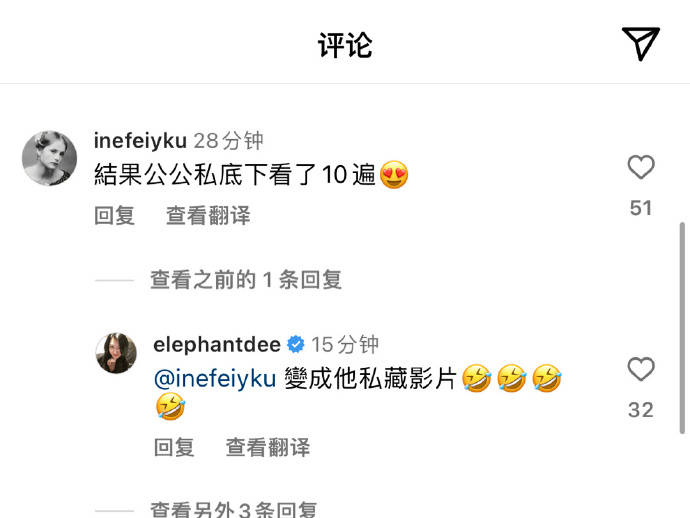Screen dimensions: 690x518
Task: Open elephantdee username link
Action: 217,344
